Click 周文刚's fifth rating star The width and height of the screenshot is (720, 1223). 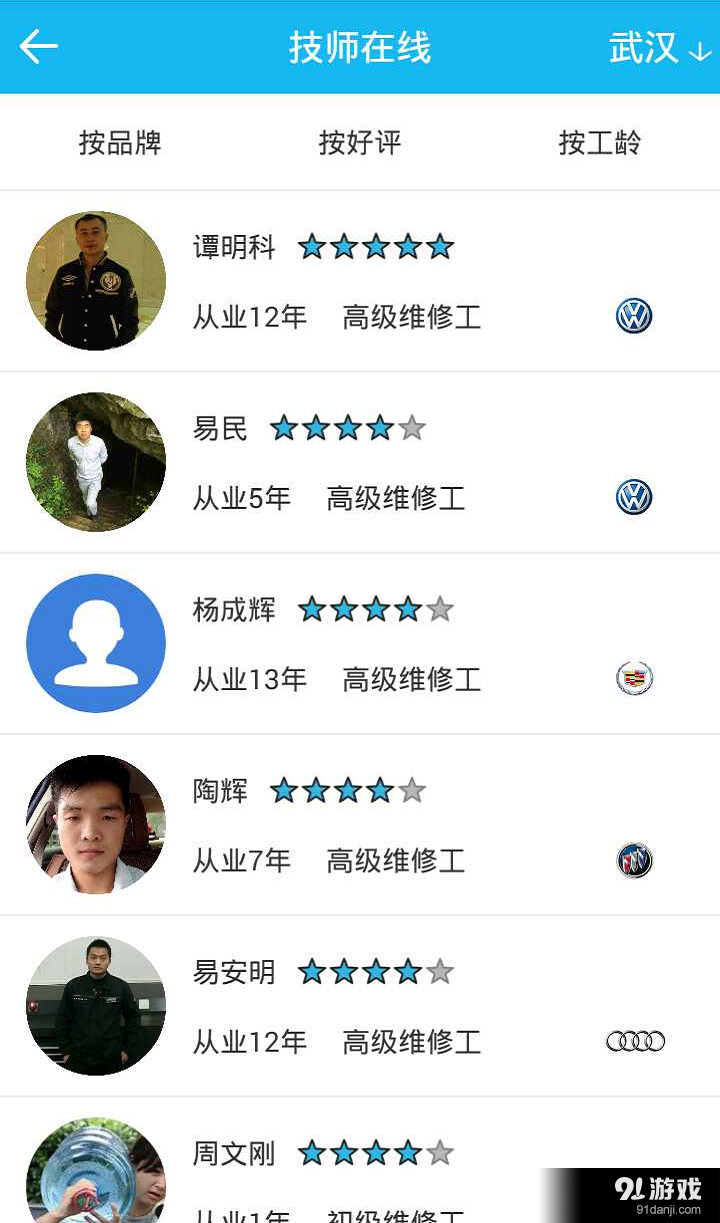440,1152
